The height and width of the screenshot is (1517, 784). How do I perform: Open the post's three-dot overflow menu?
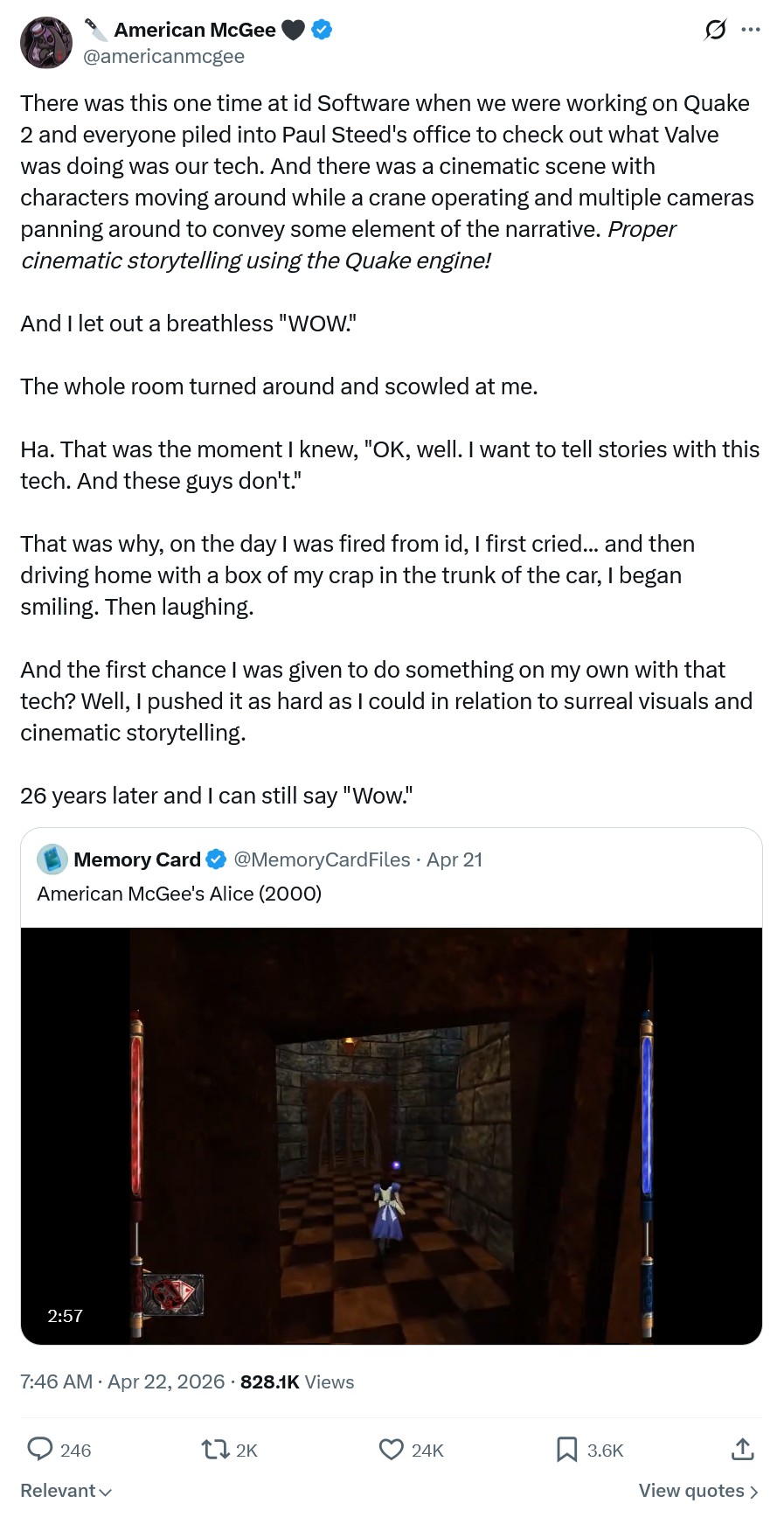[750, 30]
